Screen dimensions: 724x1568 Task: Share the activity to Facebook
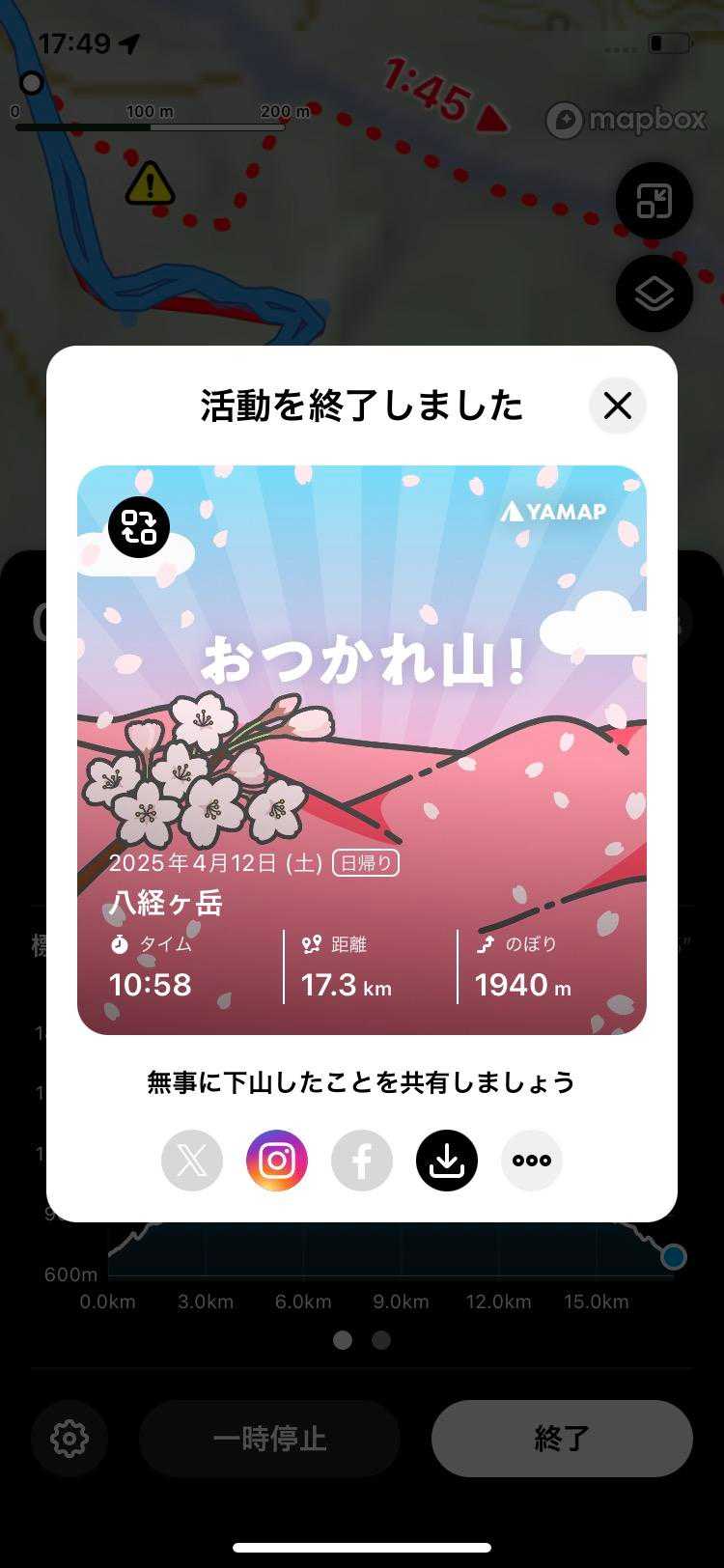[x=362, y=1161]
